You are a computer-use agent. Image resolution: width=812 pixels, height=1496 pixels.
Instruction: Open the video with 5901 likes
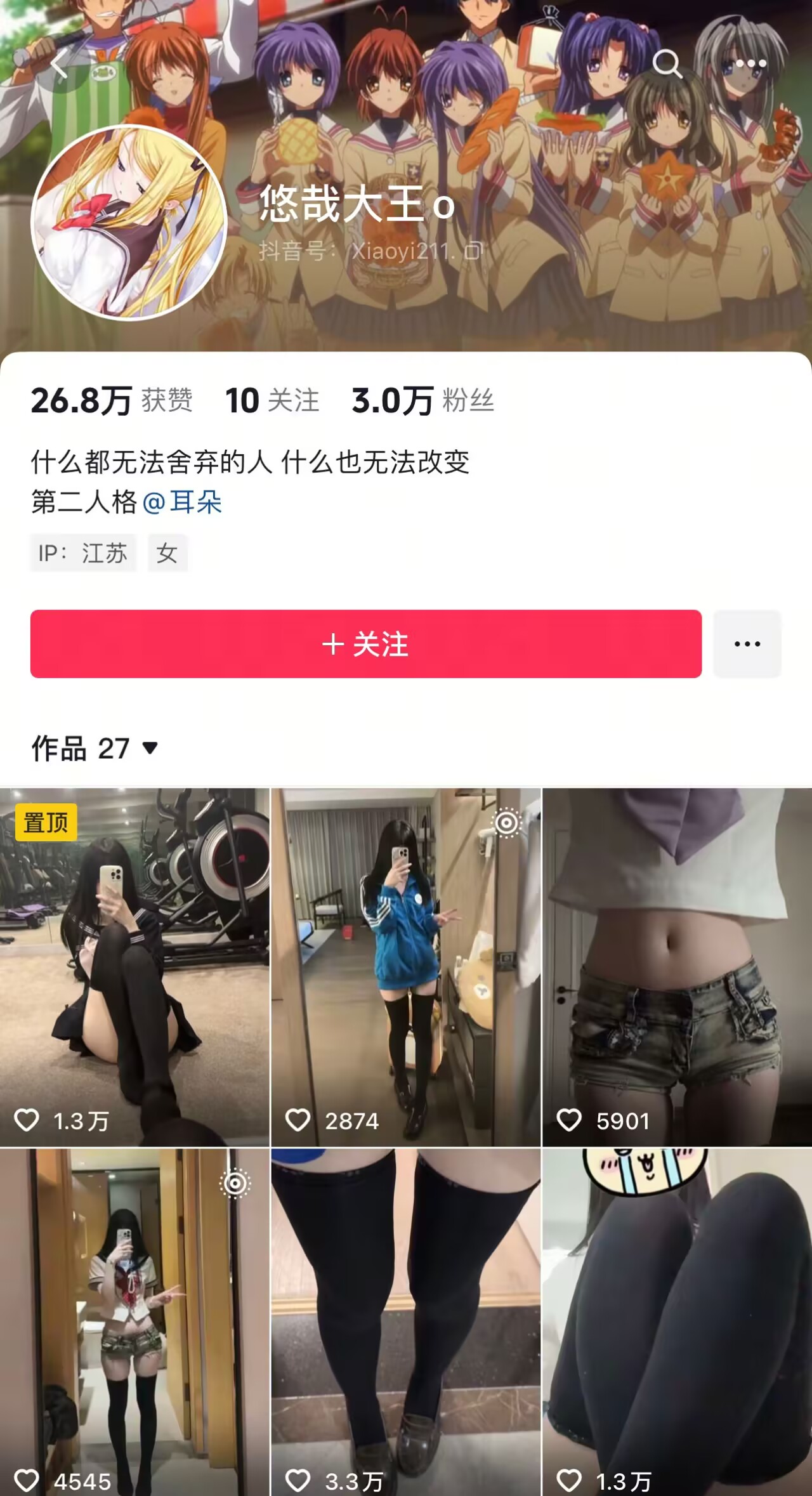coord(677,967)
